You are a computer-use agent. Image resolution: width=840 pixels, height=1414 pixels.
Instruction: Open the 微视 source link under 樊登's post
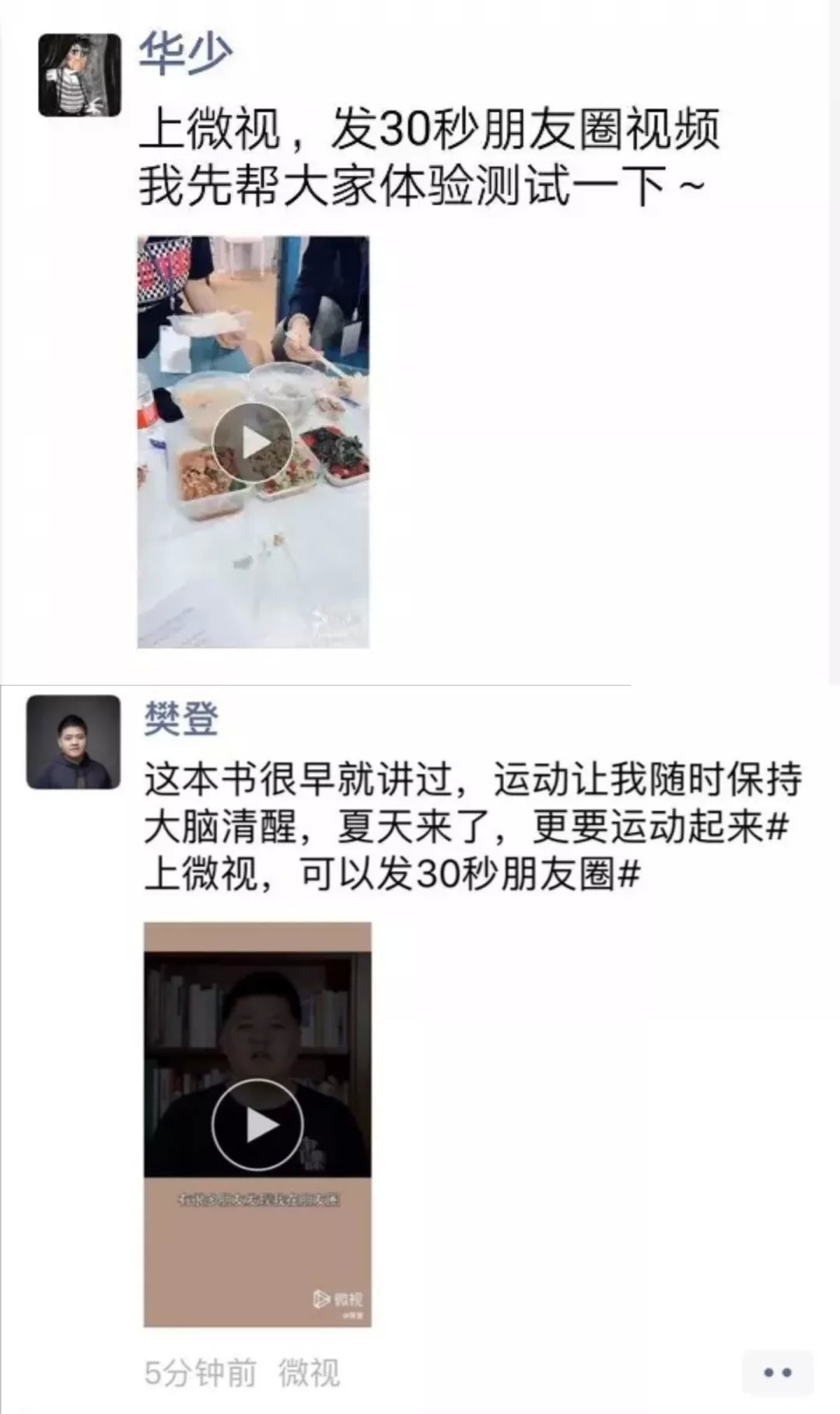(x=309, y=1372)
